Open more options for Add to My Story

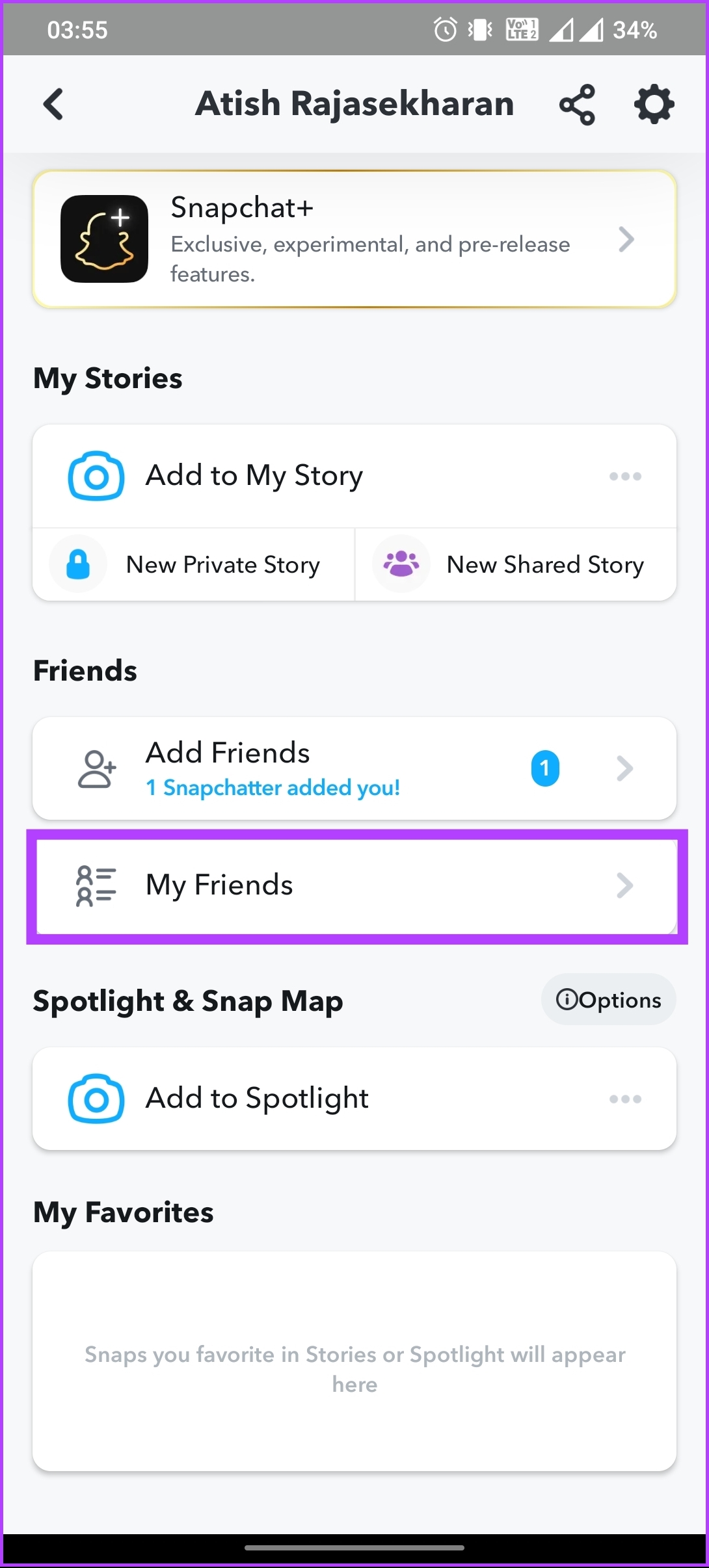pos(625,477)
